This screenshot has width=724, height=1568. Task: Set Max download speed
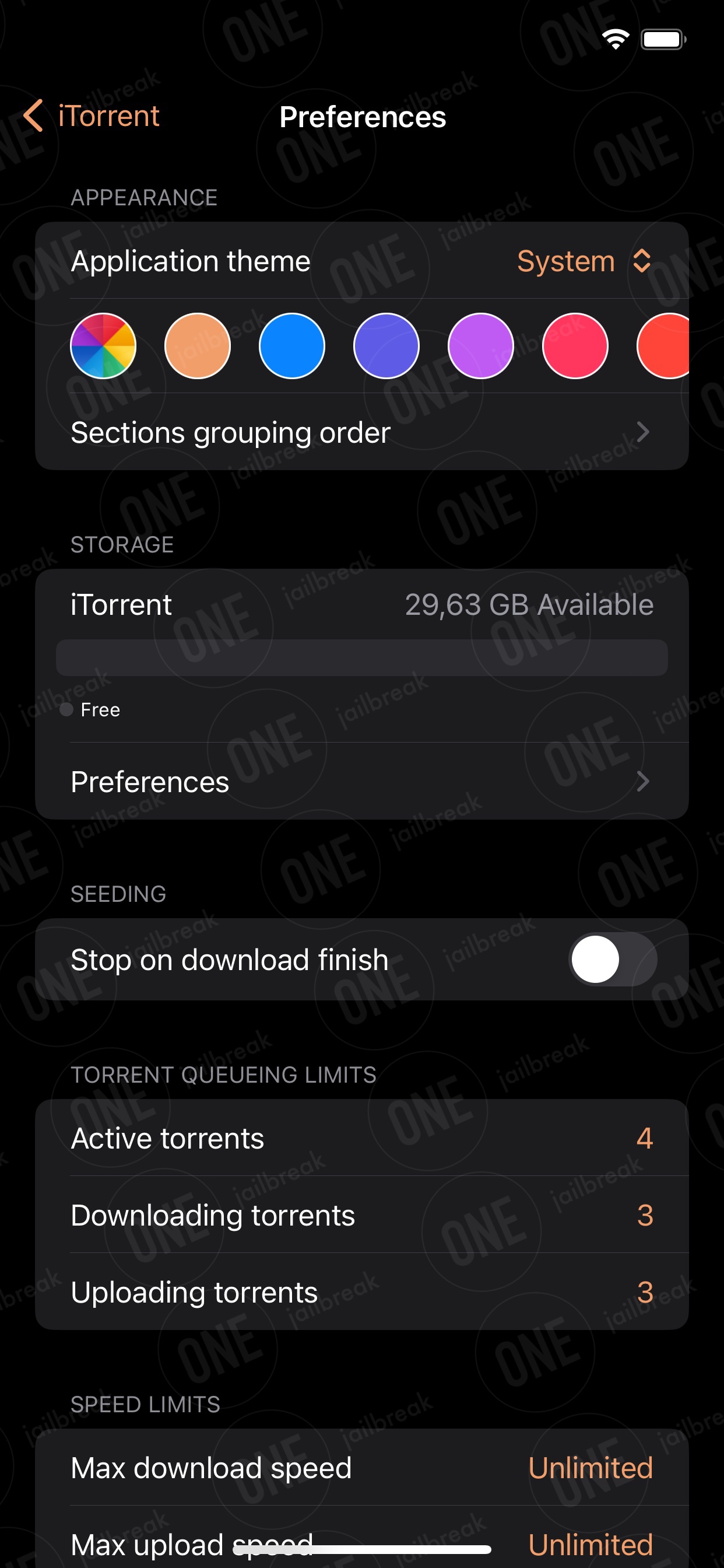[x=362, y=1468]
